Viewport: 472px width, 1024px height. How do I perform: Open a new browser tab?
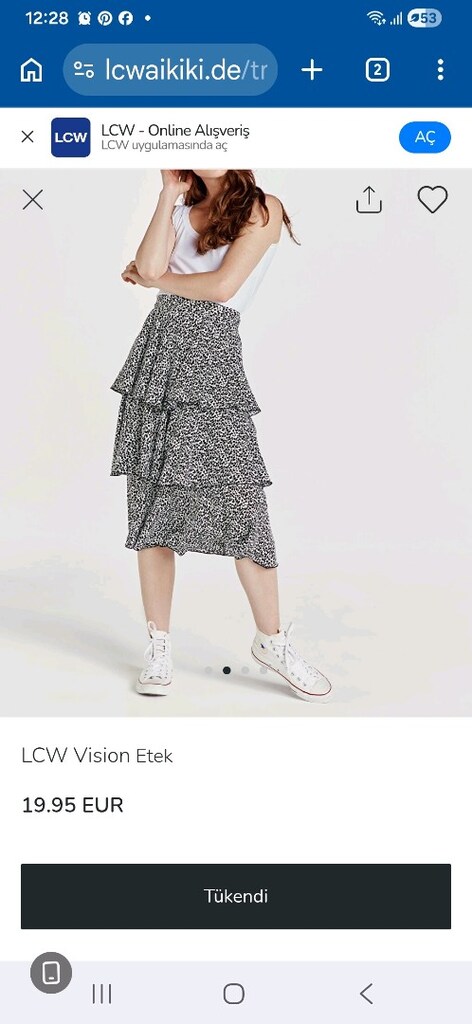(312, 70)
